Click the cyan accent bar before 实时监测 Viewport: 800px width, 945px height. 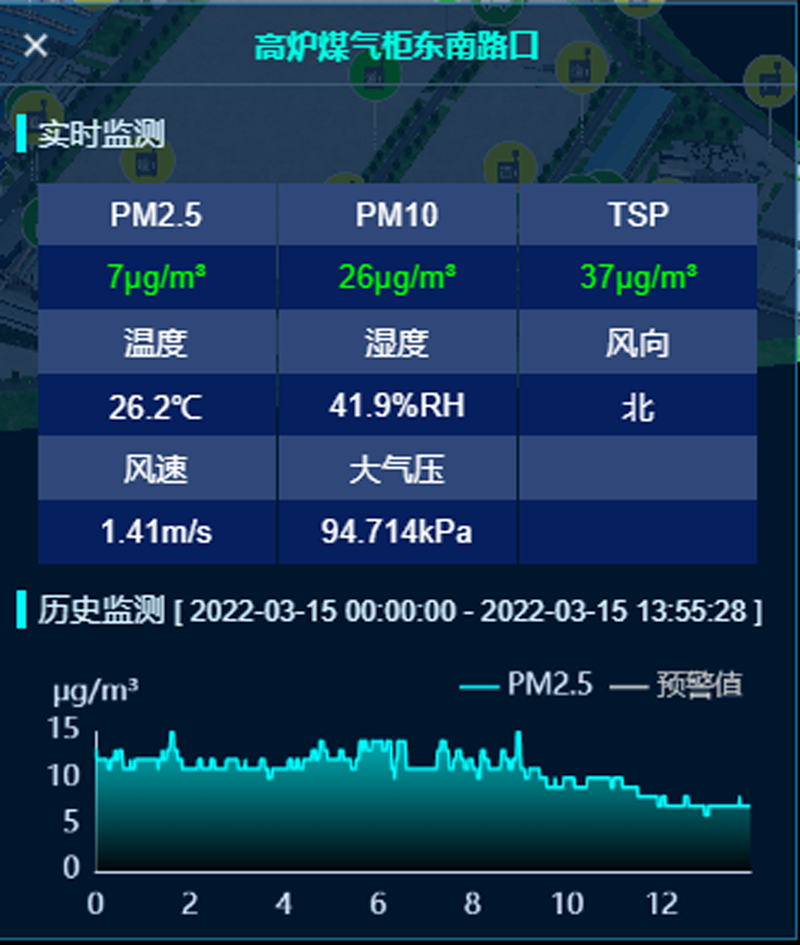(x=21, y=130)
